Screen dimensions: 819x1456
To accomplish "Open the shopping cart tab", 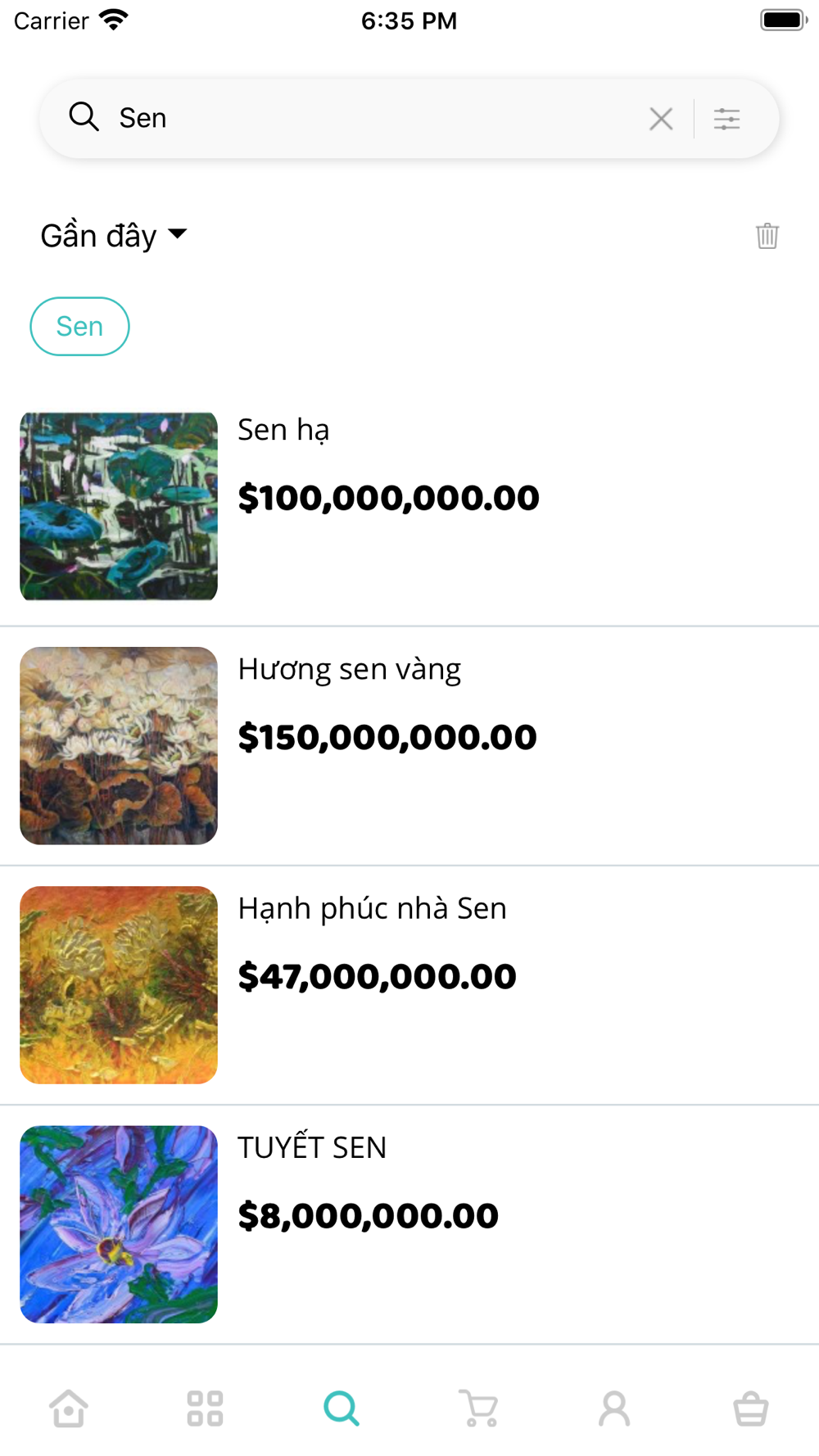I will 478,1409.
